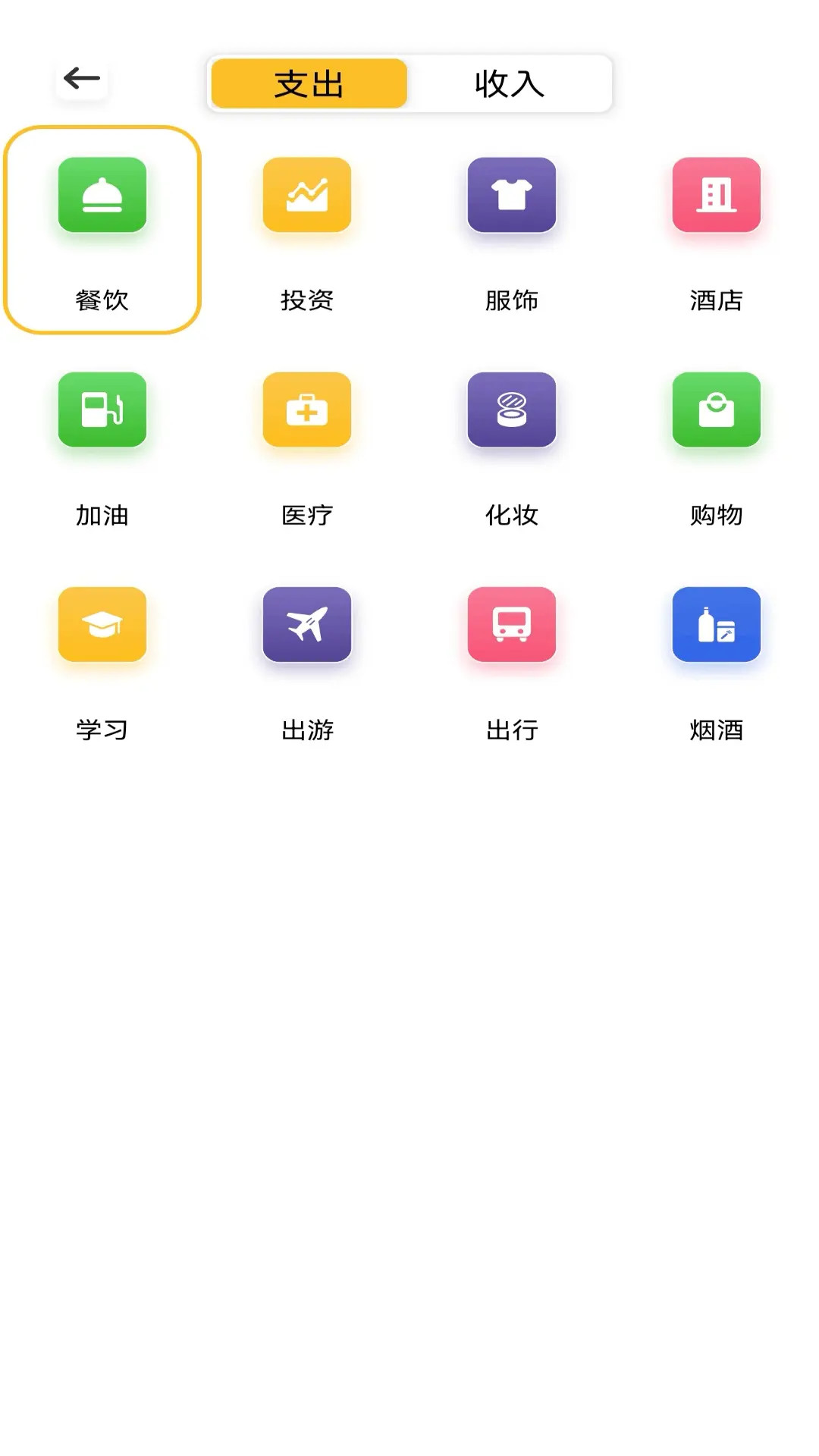The image size is (819, 1456).
Task: Select the 出行 bus transit icon
Action: point(511,625)
